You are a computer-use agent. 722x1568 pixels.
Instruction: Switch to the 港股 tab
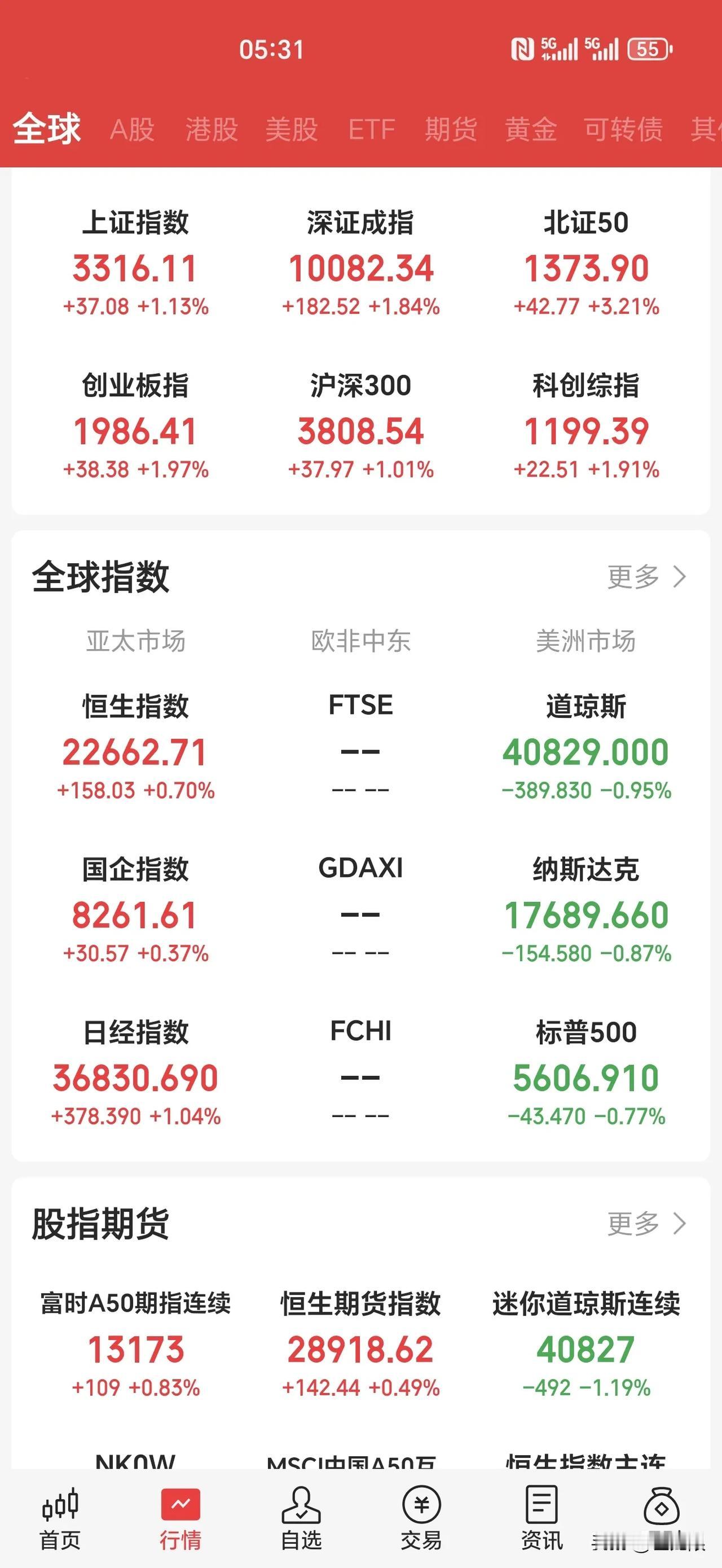pyautogui.click(x=211, y=129)
